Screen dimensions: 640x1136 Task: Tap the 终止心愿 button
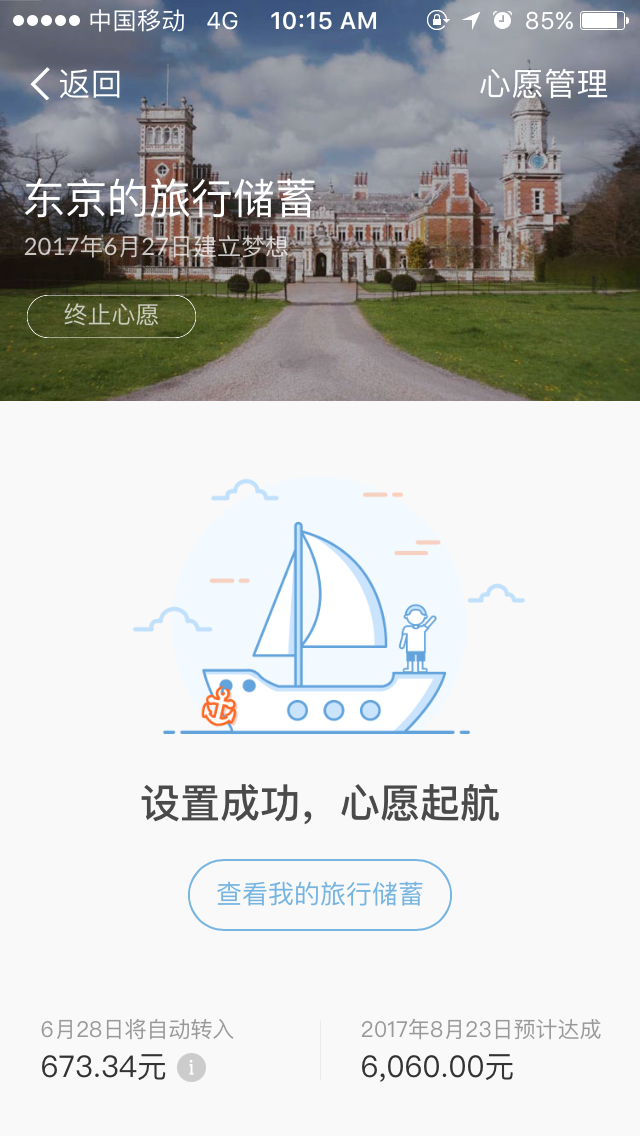coord(111,316)
